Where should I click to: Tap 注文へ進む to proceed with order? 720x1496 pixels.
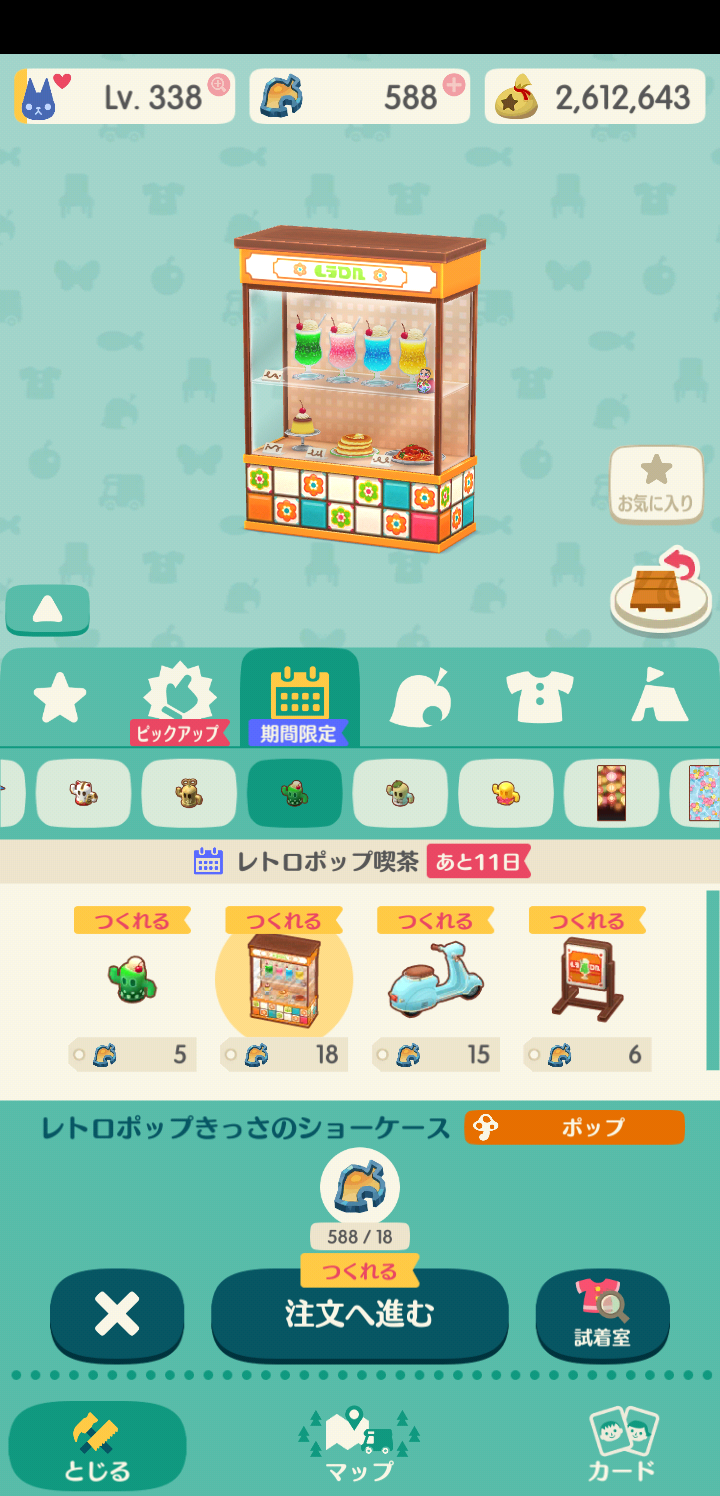[359, 1313]
